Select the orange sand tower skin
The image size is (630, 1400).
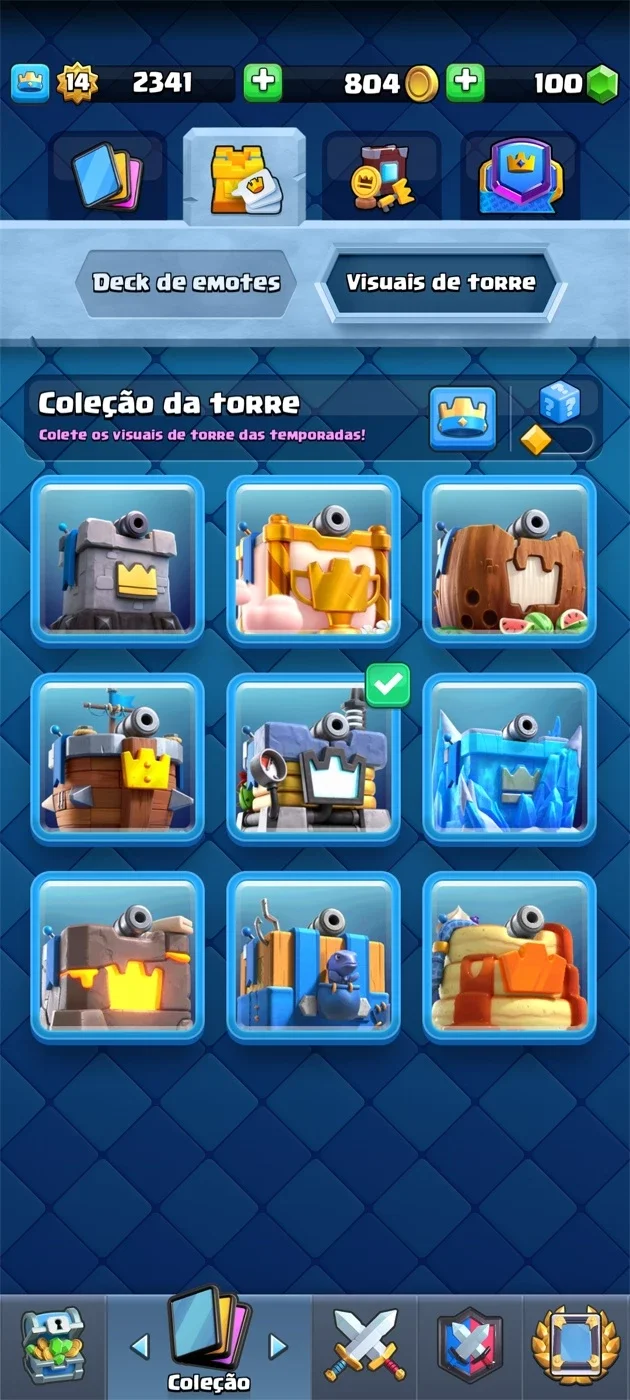(x=510, y=957)
